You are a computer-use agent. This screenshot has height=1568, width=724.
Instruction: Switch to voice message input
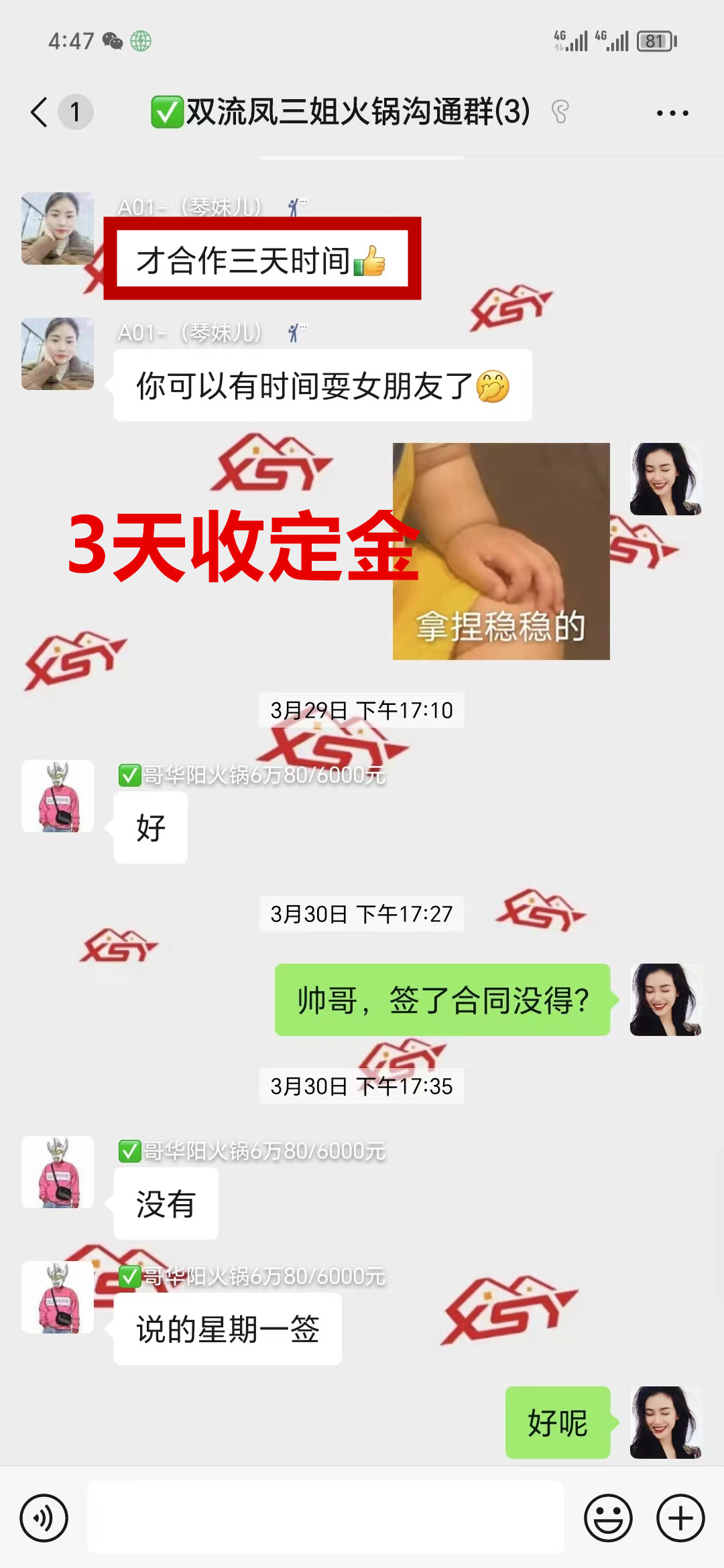(x=44, y=1518)
